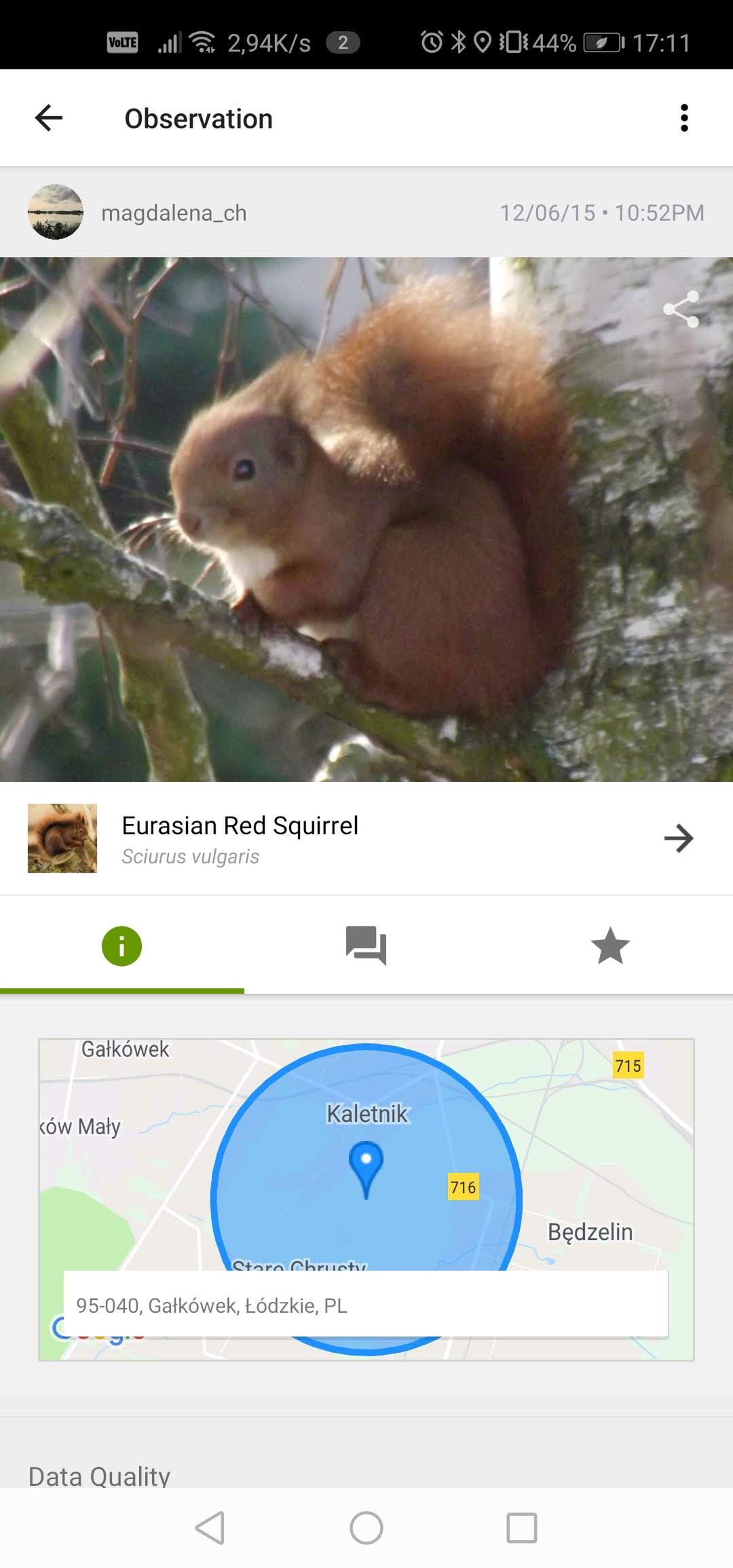Image resolution: width=733 pixels, height=1568 pixels.
Task: Select the info tab
Action: coord(122,945)
